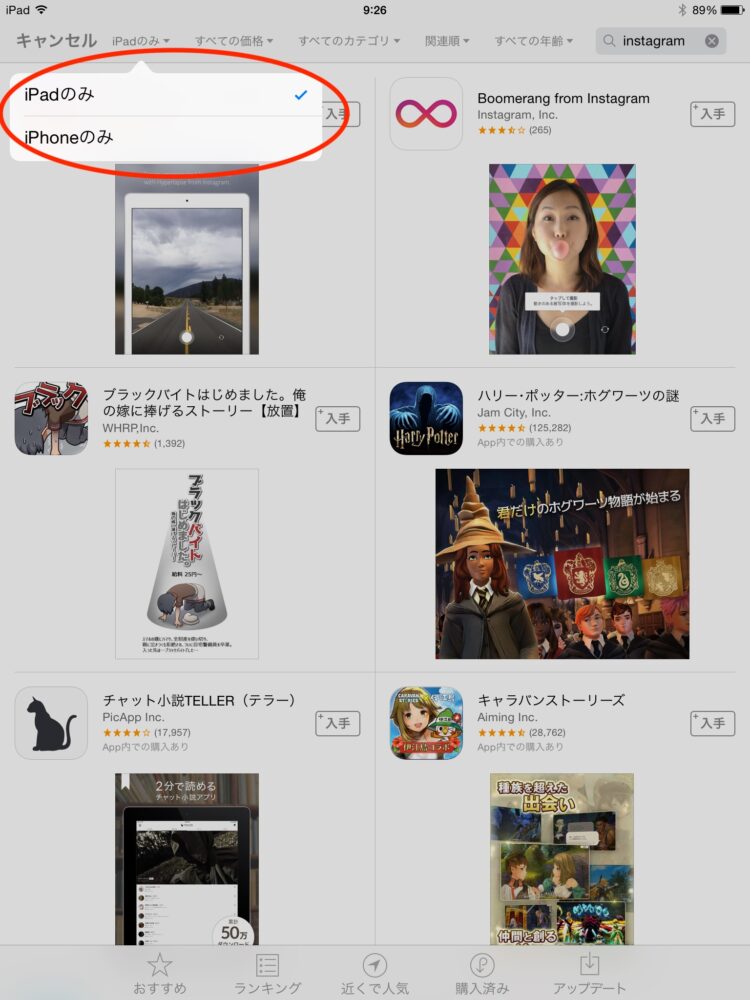
Task: Open the すべての価格 price filter
Action: click(235, 41)
